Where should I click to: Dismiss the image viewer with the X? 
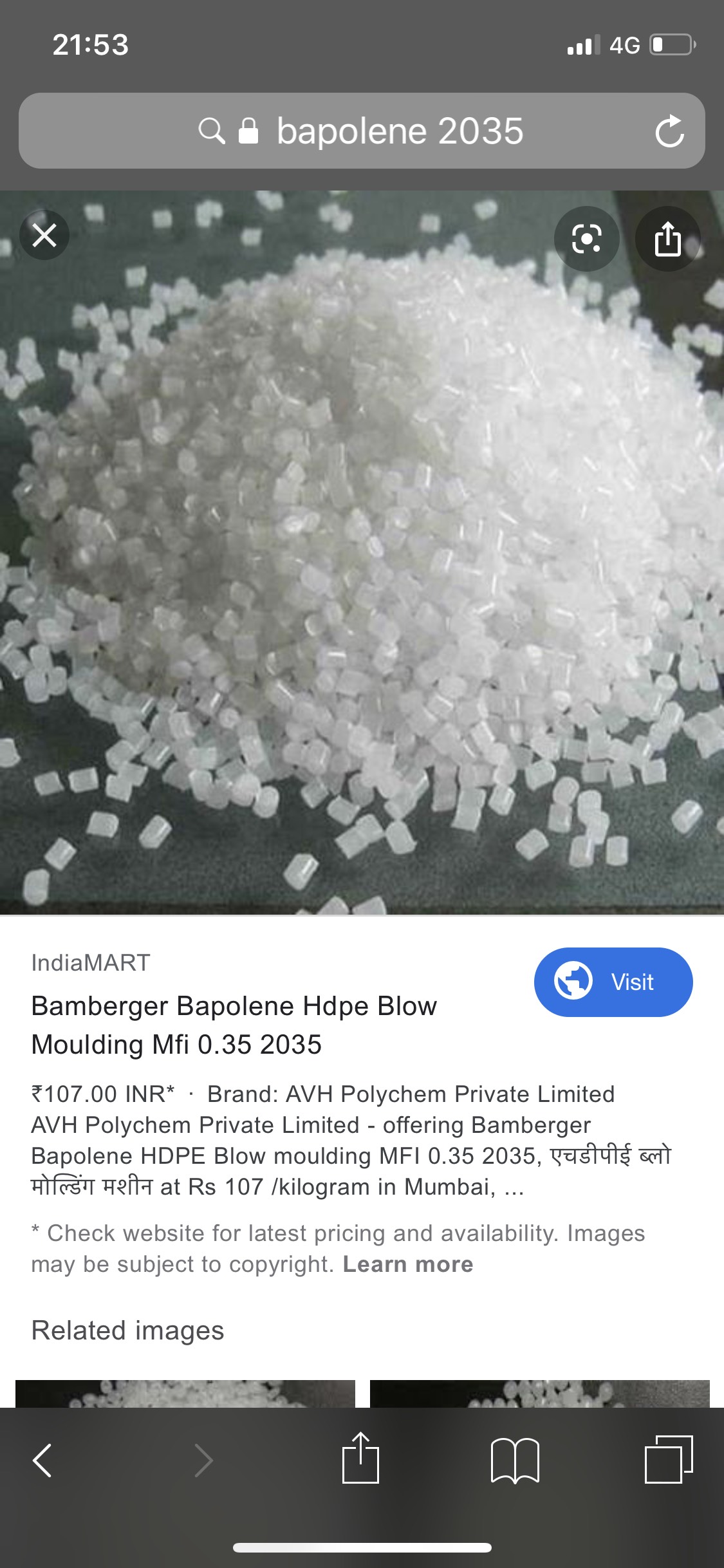click(44, 235)
